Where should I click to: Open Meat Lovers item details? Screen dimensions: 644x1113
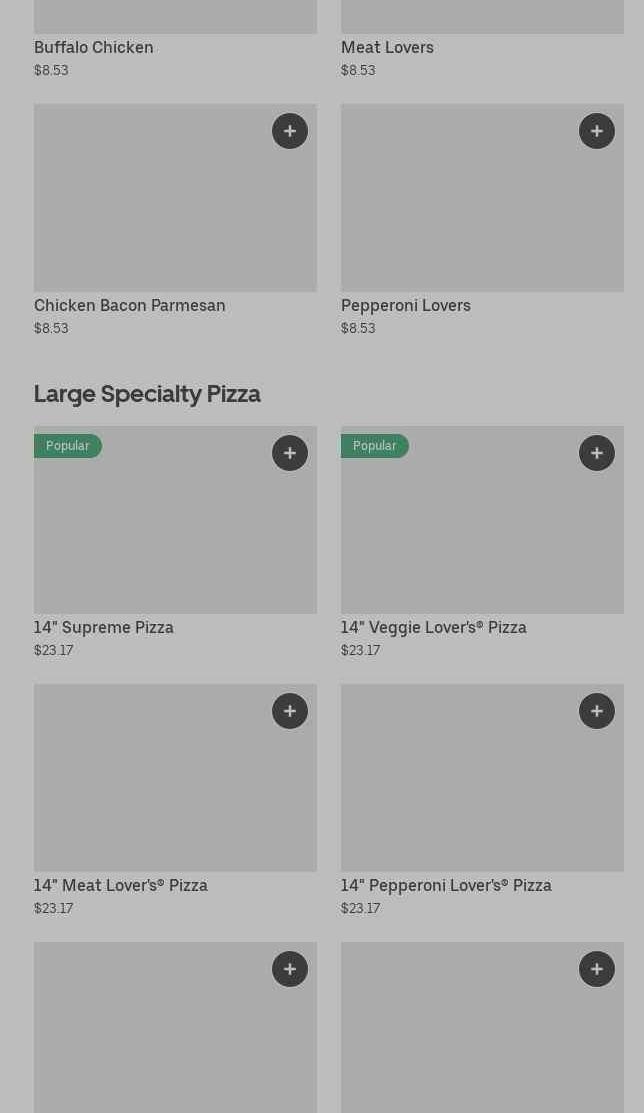387,47
